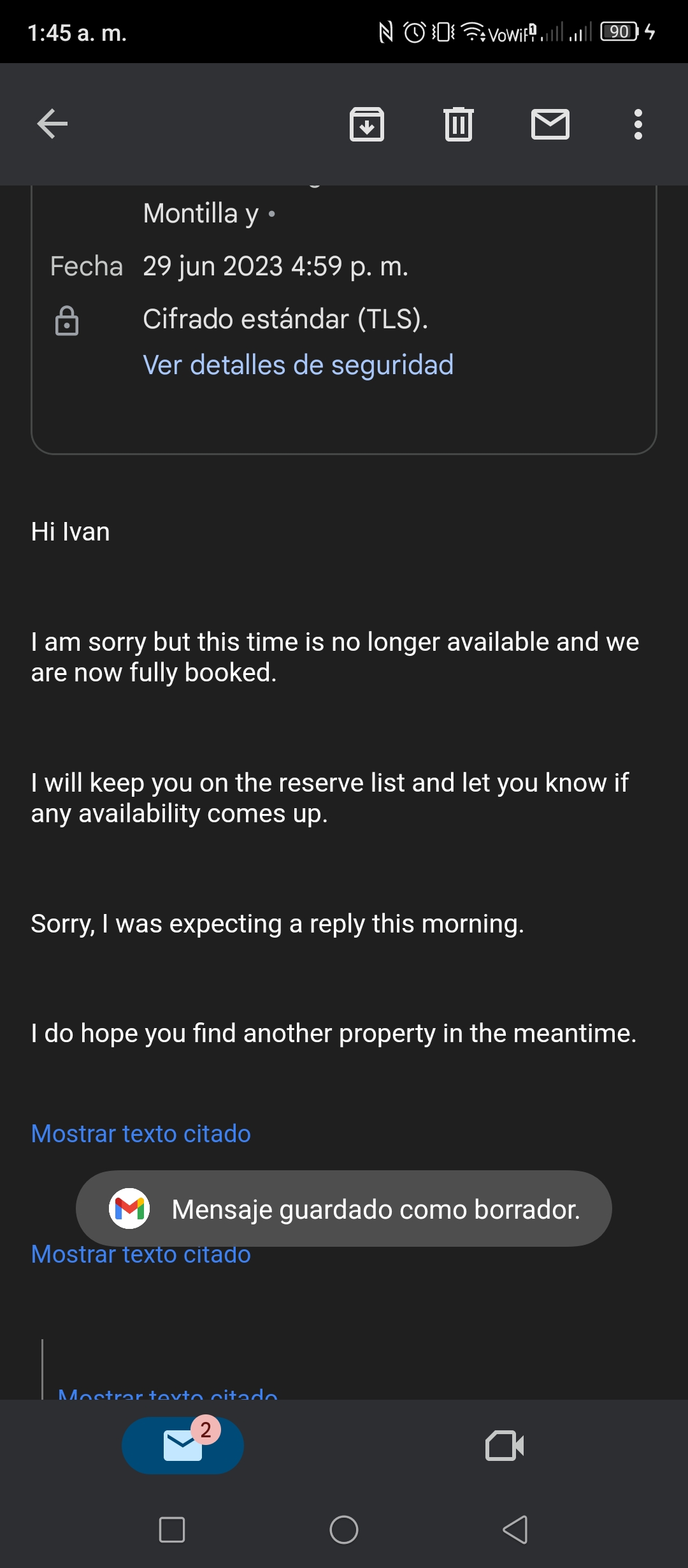Open Ver detalles de seguridad link
688x1568 pixels.
point(298,365)
